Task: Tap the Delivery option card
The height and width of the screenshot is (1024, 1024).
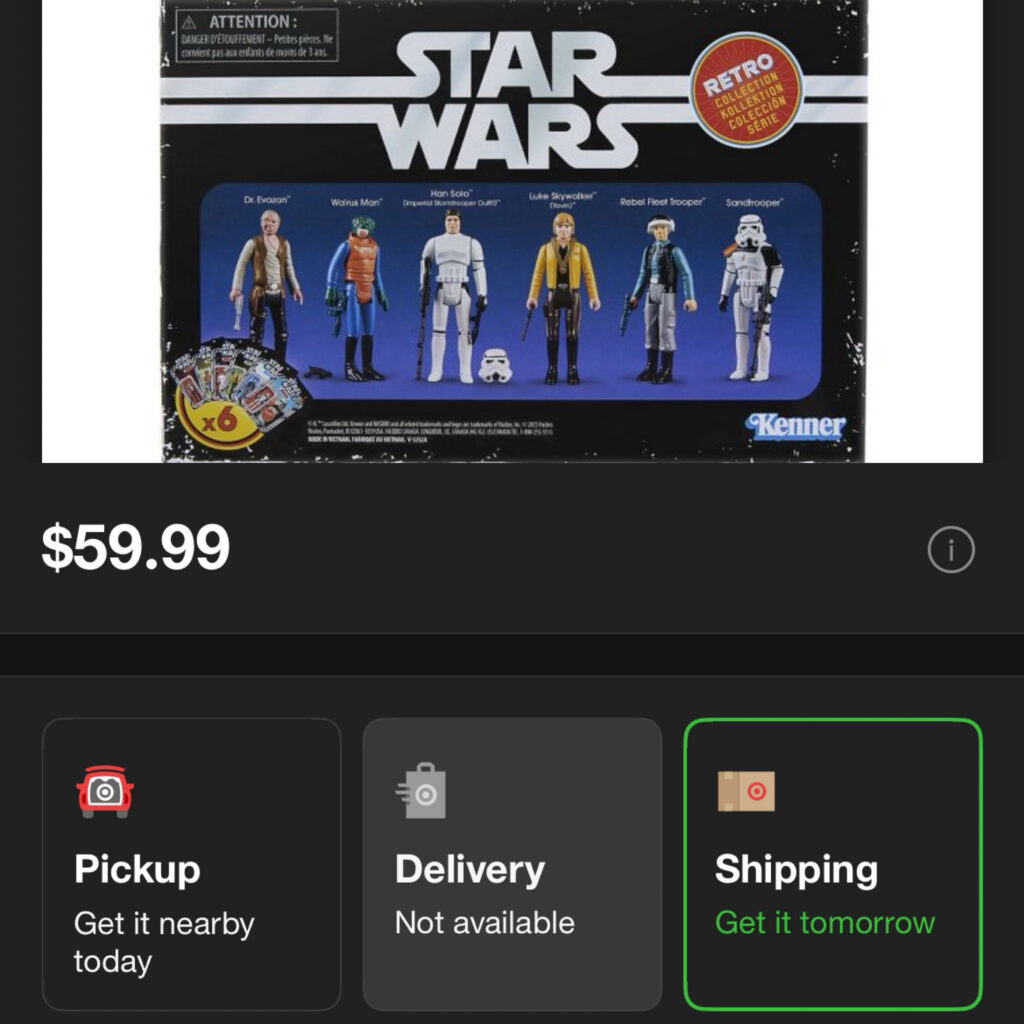Action: pos(512,864)
